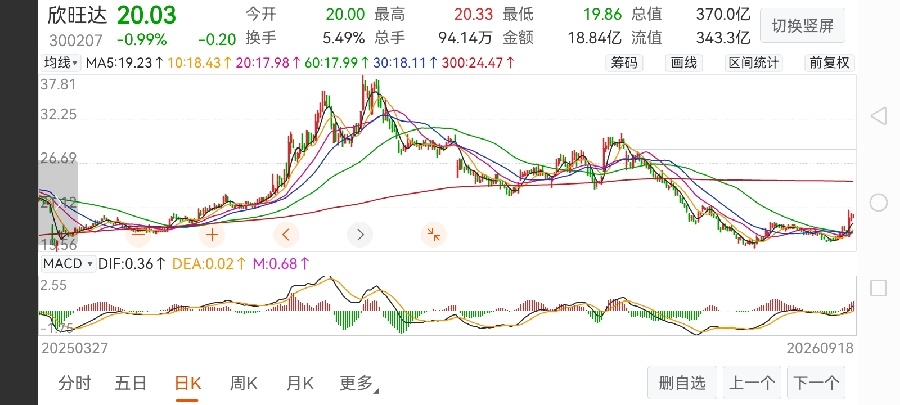Tap the collapse arrows icon on chart
Viewport: 900px width, 405px height.
[433, 234]
